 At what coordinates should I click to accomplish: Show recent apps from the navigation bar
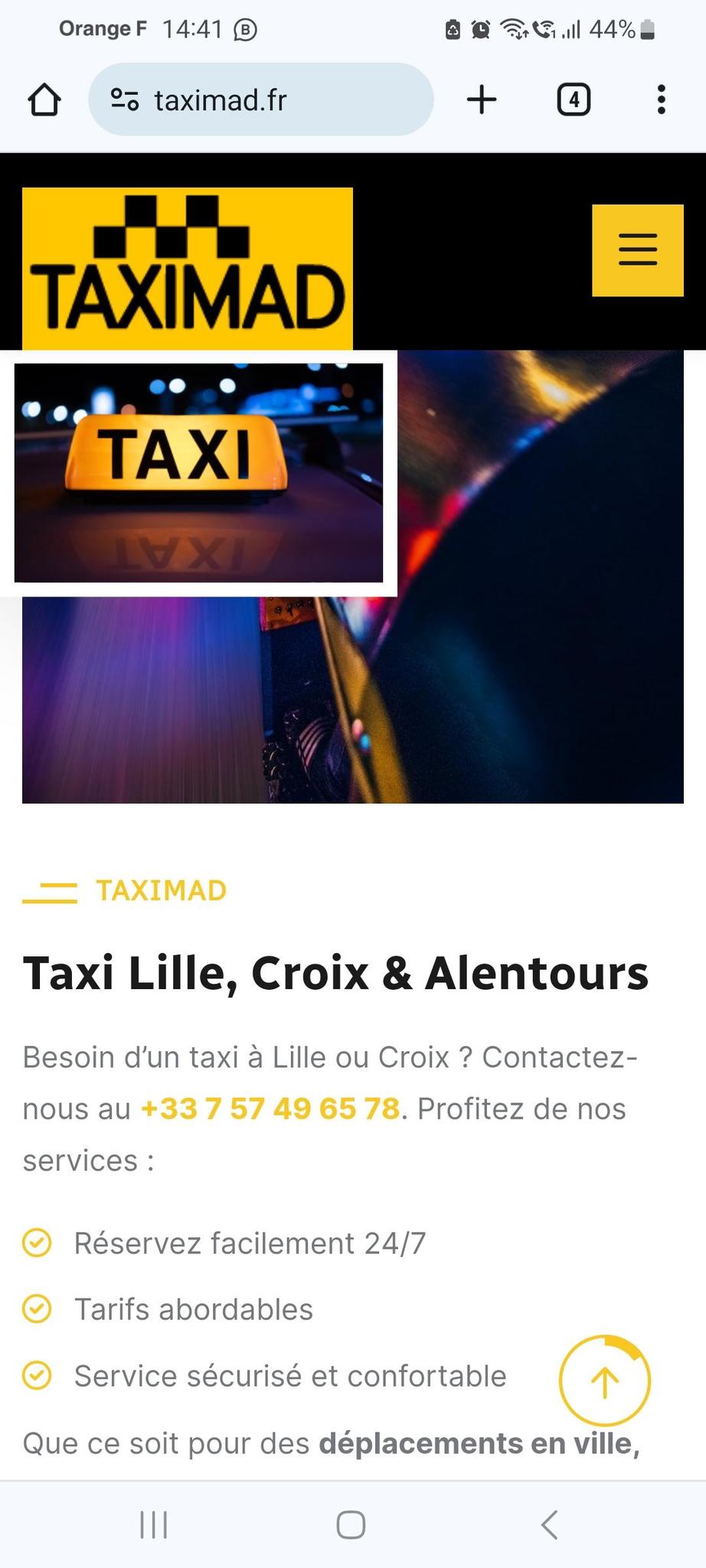click(x=154, y=1524)
